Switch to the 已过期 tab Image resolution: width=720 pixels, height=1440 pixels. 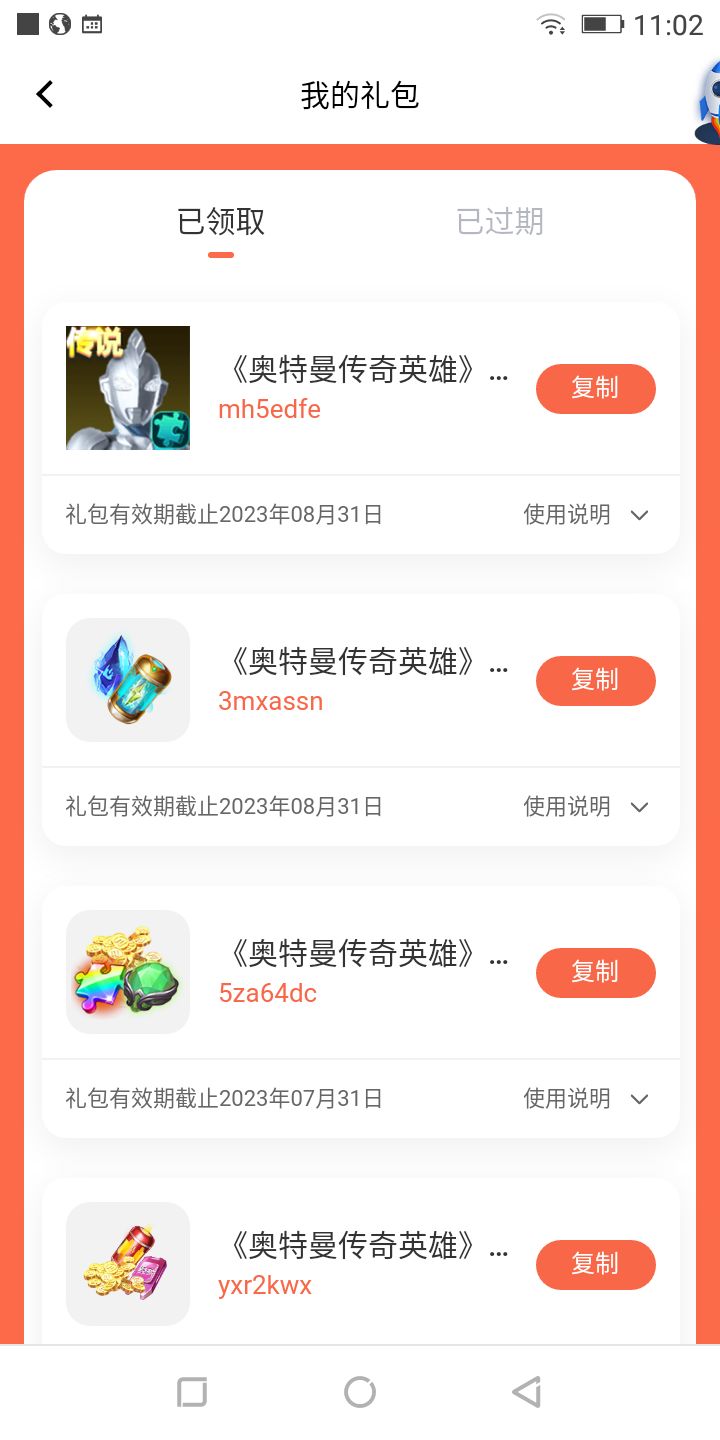click(500, 221)
